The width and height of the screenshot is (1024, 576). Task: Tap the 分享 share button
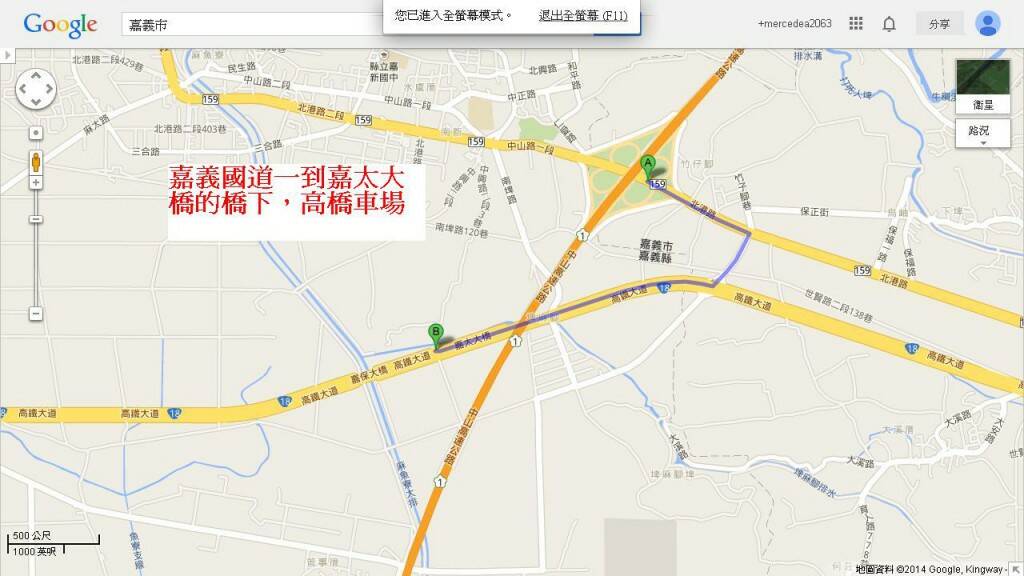click(939, 24)
